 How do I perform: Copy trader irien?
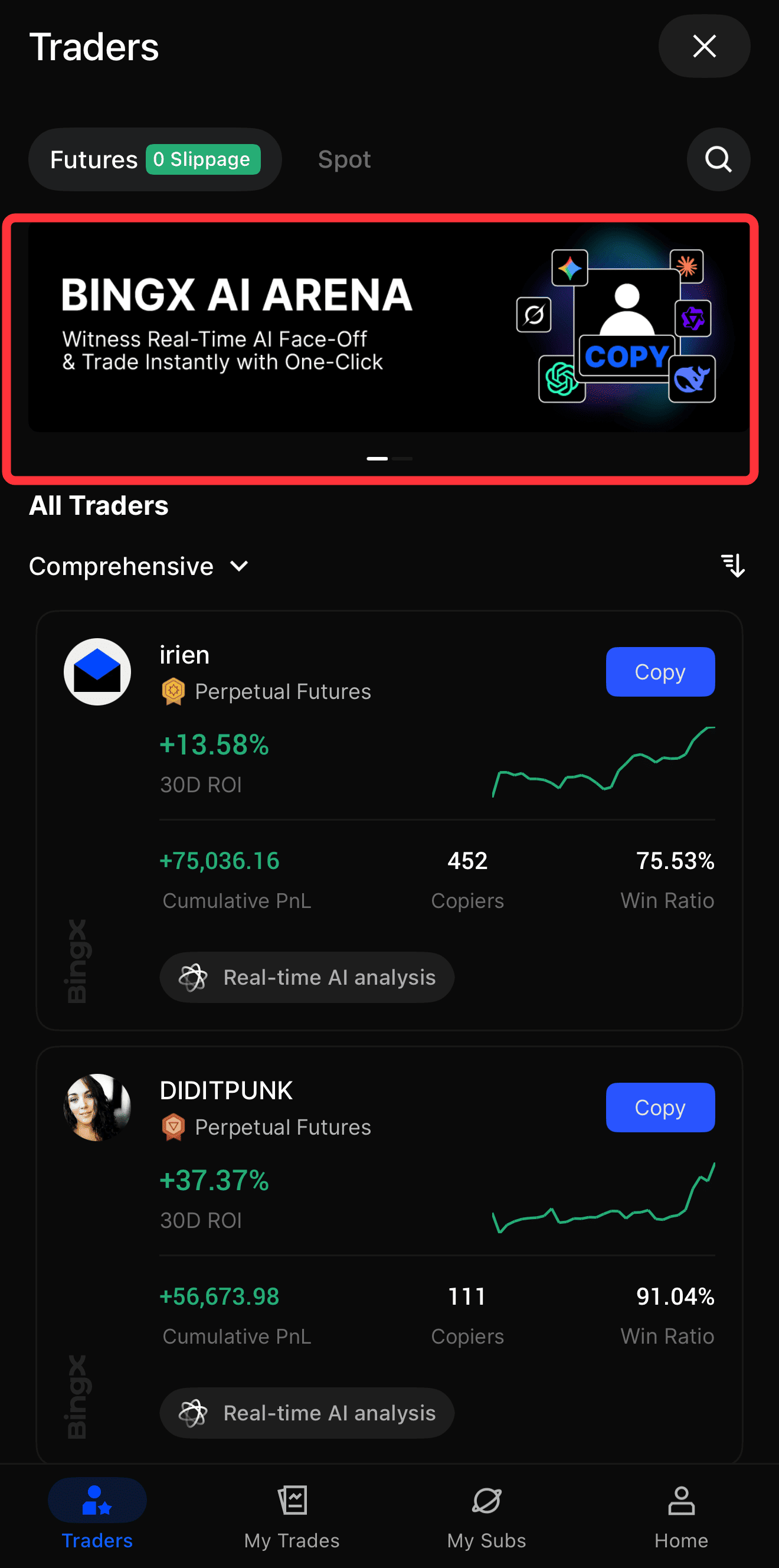coord(660,672)
